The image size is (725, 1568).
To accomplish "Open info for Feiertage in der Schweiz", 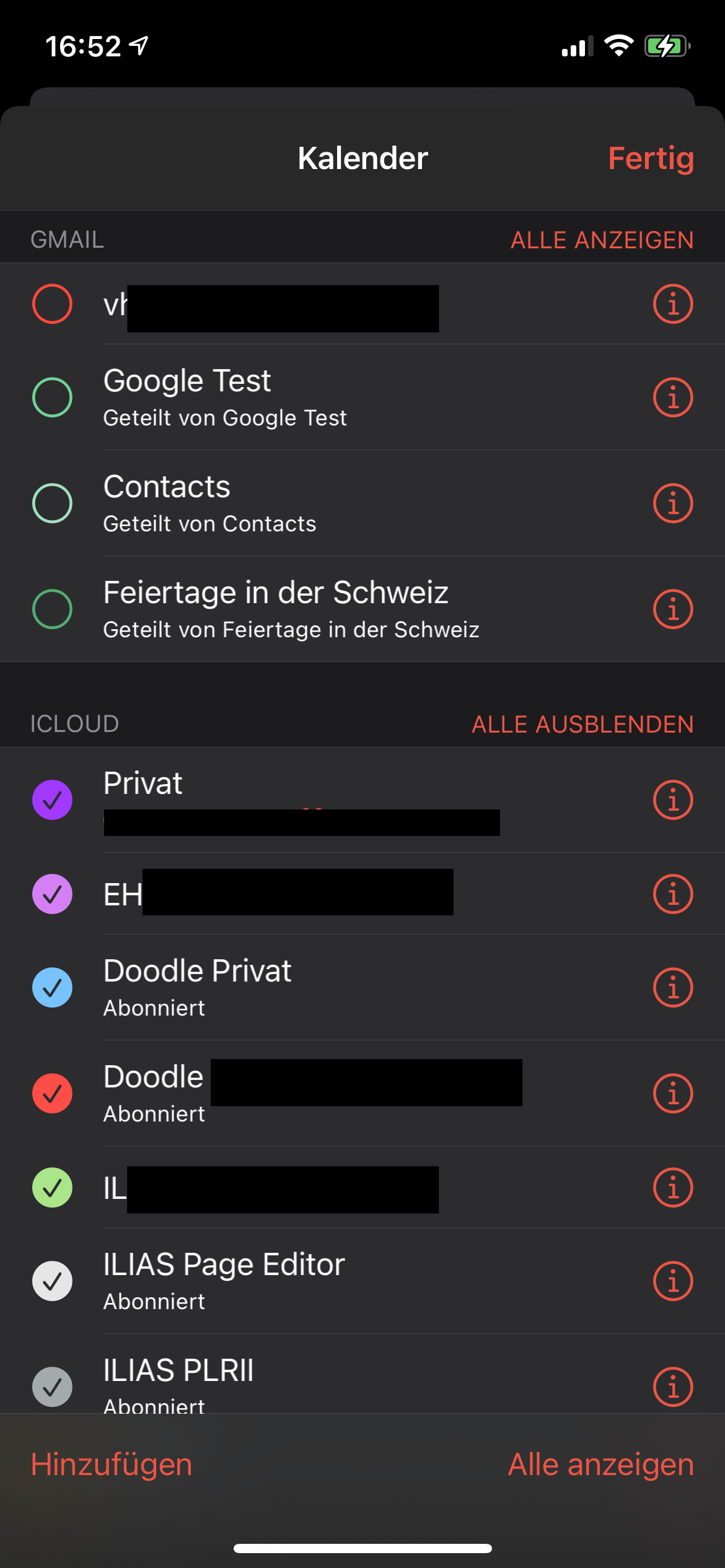I will point(673,609).
